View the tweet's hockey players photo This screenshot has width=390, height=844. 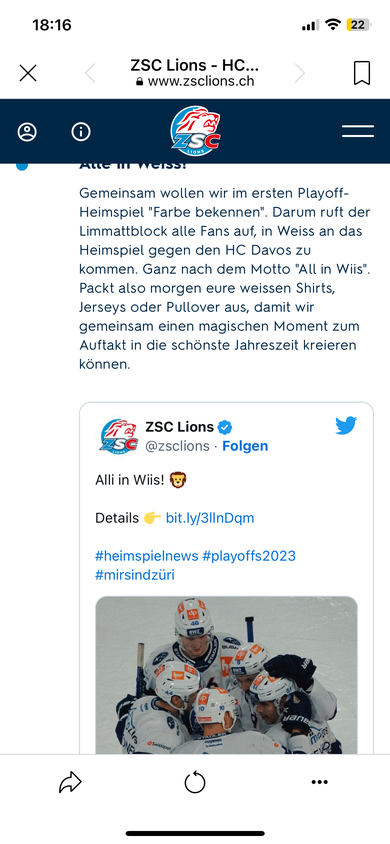226,674
